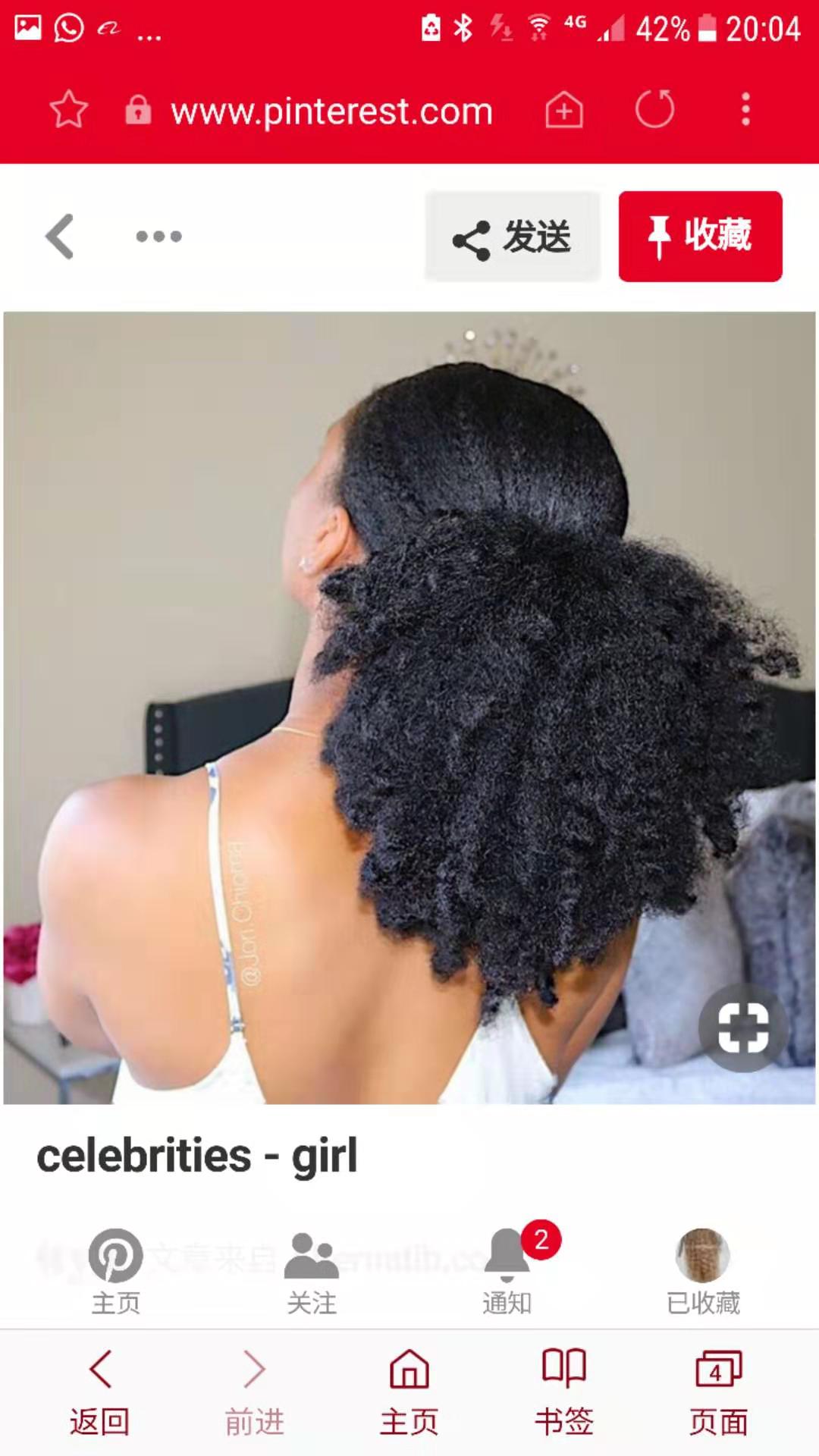
Task: Open the 通知 notifications tab
Action: pyautogui.click(x=507, y=1272)
